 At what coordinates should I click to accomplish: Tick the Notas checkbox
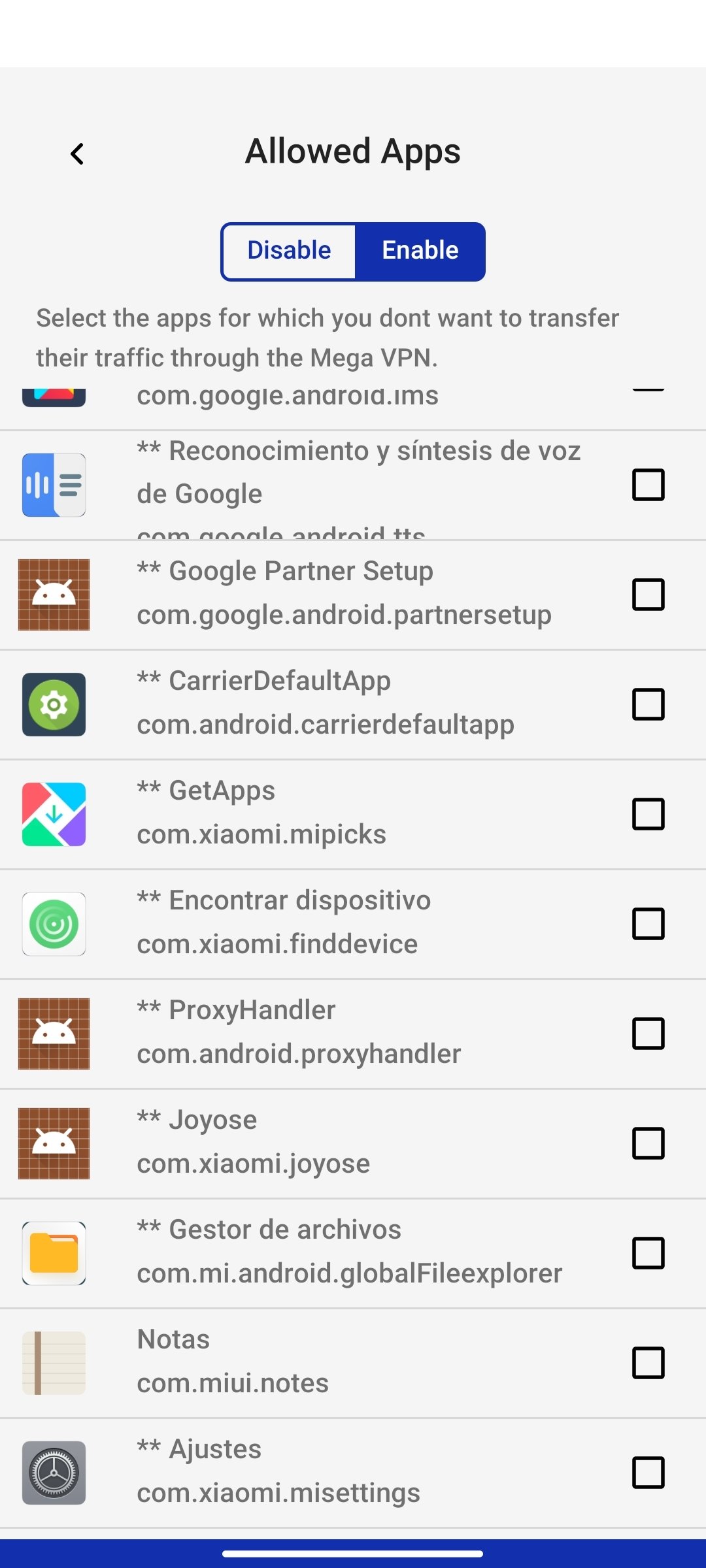[x=648, y=1363]
